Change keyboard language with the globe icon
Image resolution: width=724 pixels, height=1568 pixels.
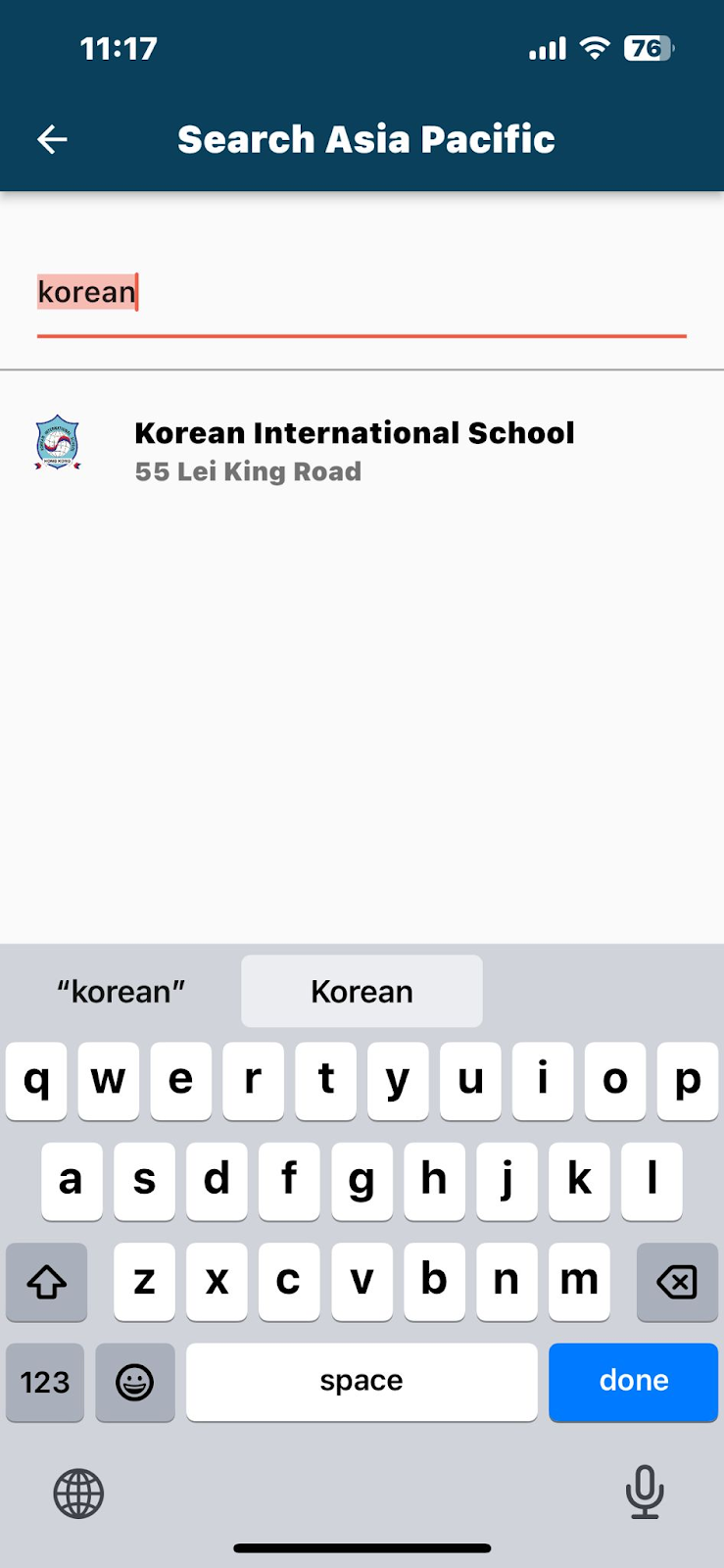pos(78,1494)
